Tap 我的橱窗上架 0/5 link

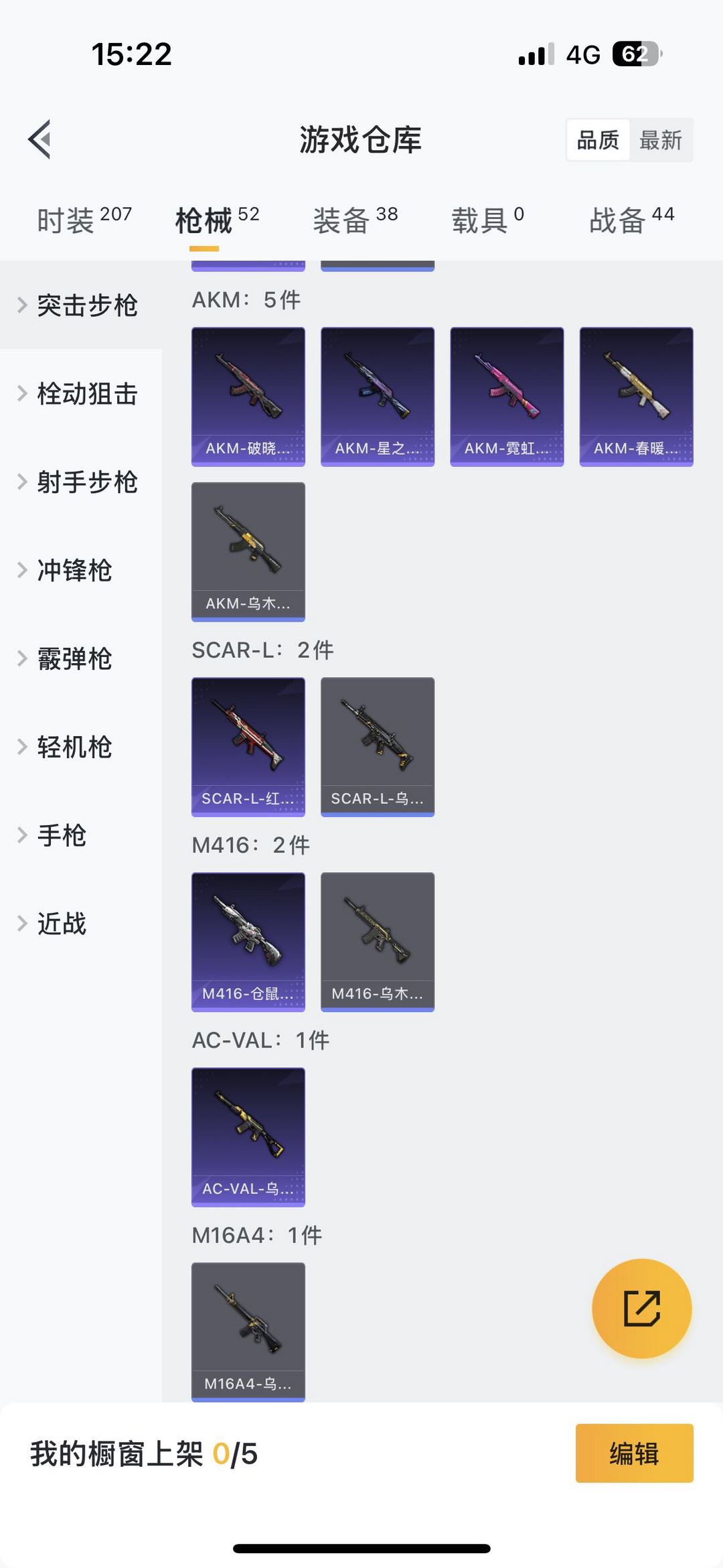click(144, 1455)
